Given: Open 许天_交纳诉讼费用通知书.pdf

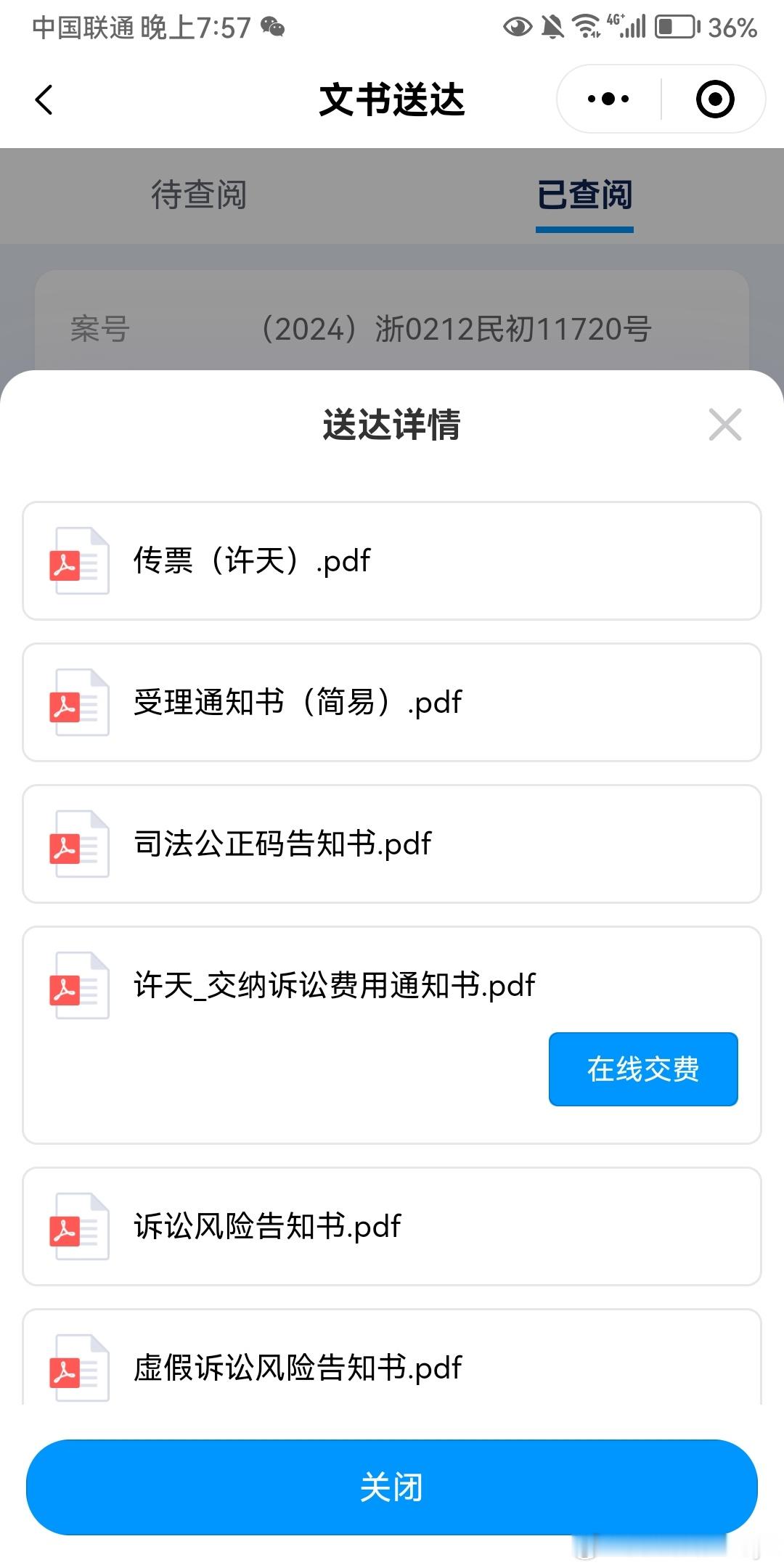Looking at the screenshot, I should [334, 985].
